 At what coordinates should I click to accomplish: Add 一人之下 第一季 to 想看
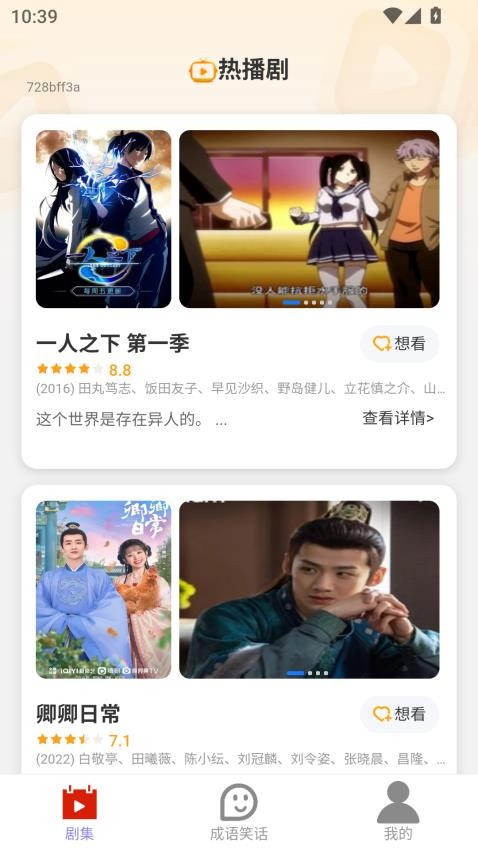tap(399, 344)
